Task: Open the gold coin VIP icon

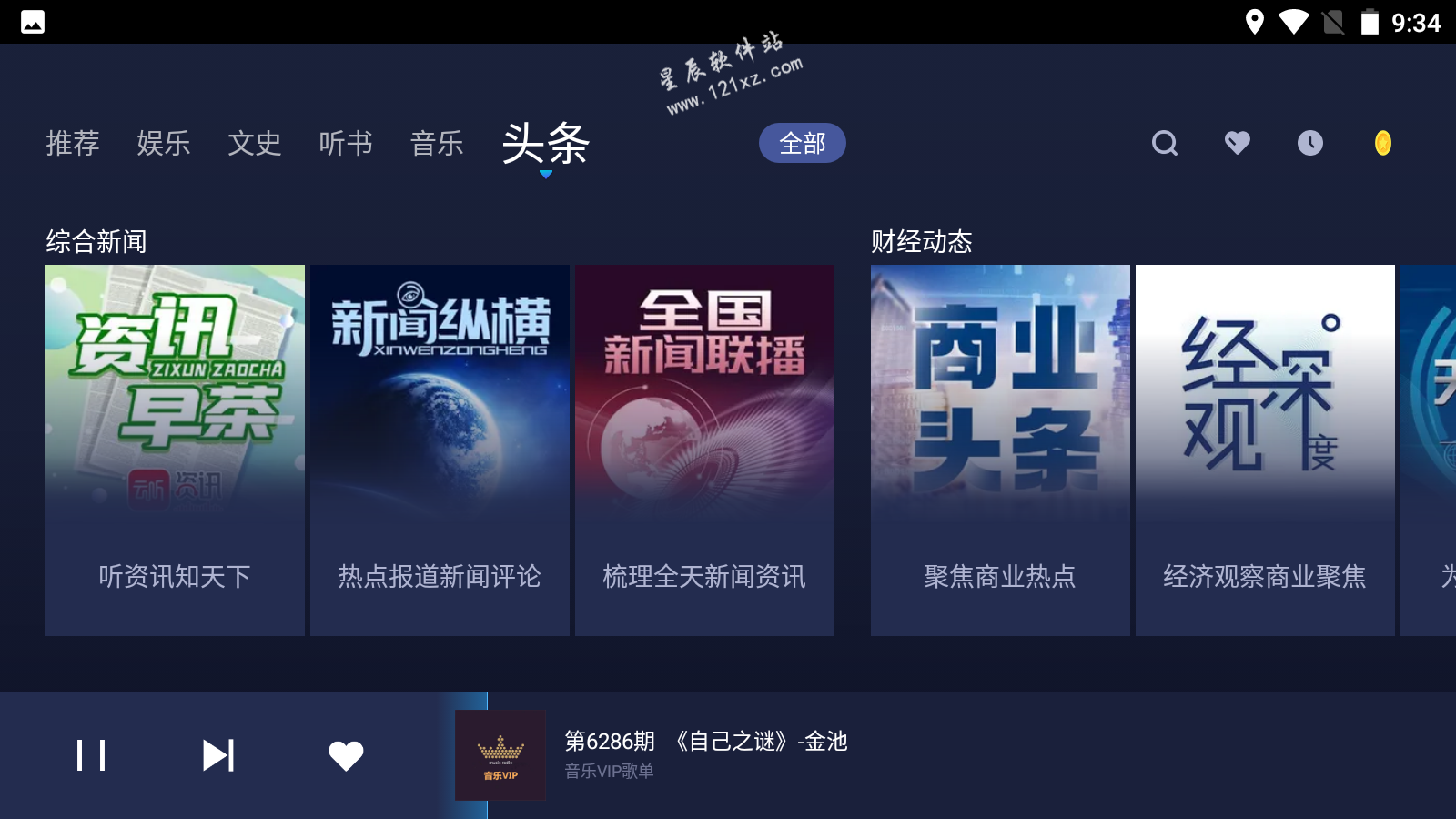Action: 1382,143
